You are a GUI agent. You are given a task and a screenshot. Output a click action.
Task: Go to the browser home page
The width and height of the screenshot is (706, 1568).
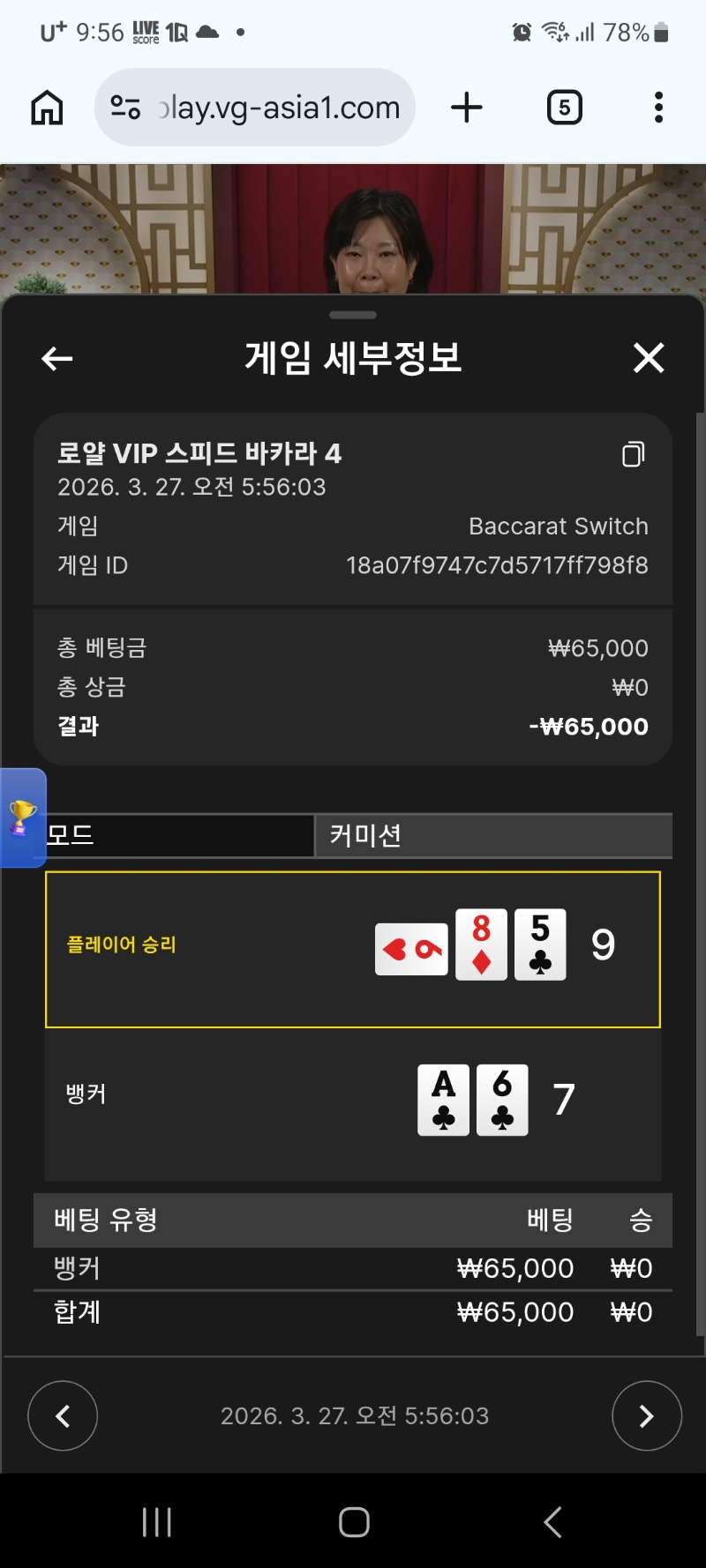click(47, 108)
